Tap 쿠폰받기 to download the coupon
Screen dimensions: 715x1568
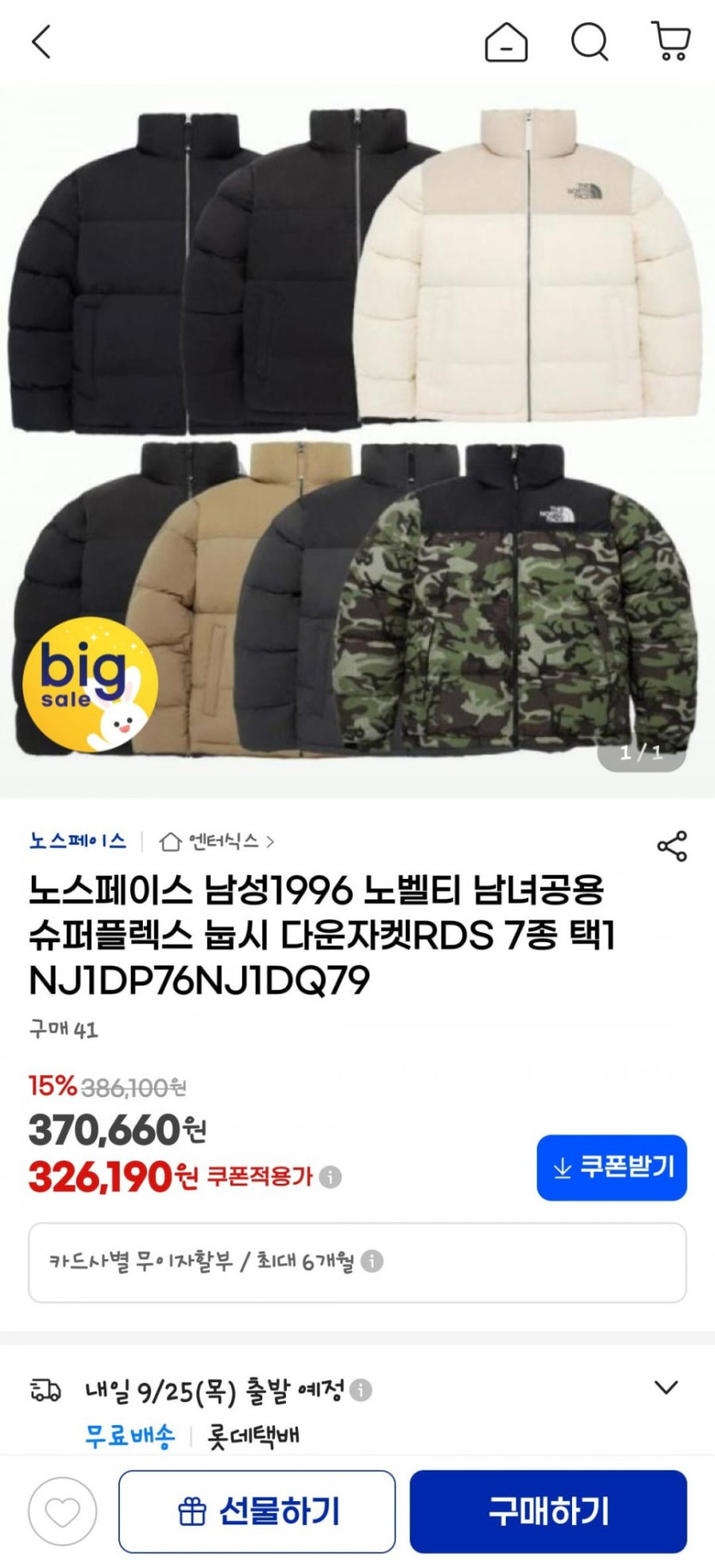point(611,1167)
